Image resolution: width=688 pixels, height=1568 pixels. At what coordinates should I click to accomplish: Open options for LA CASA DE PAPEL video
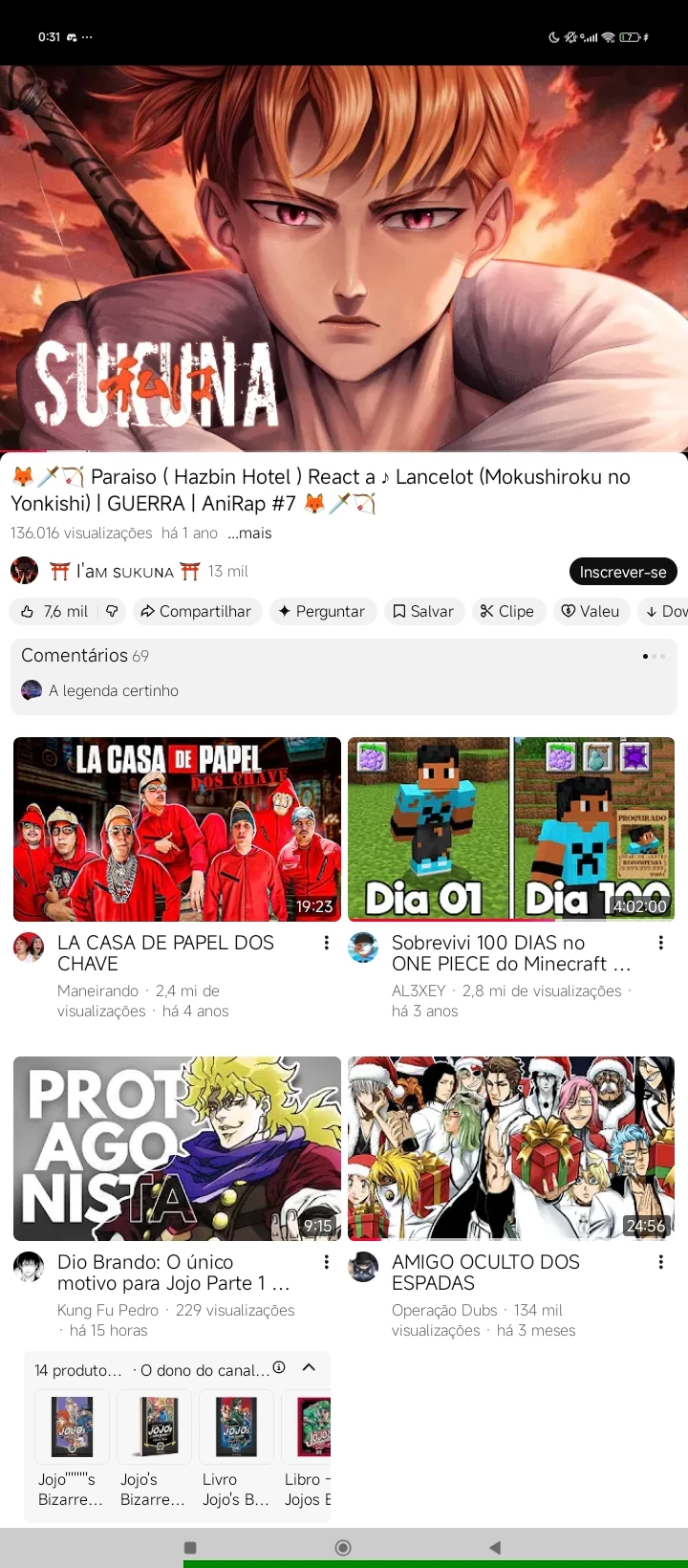pyautogui.click(x=326, y=943)
